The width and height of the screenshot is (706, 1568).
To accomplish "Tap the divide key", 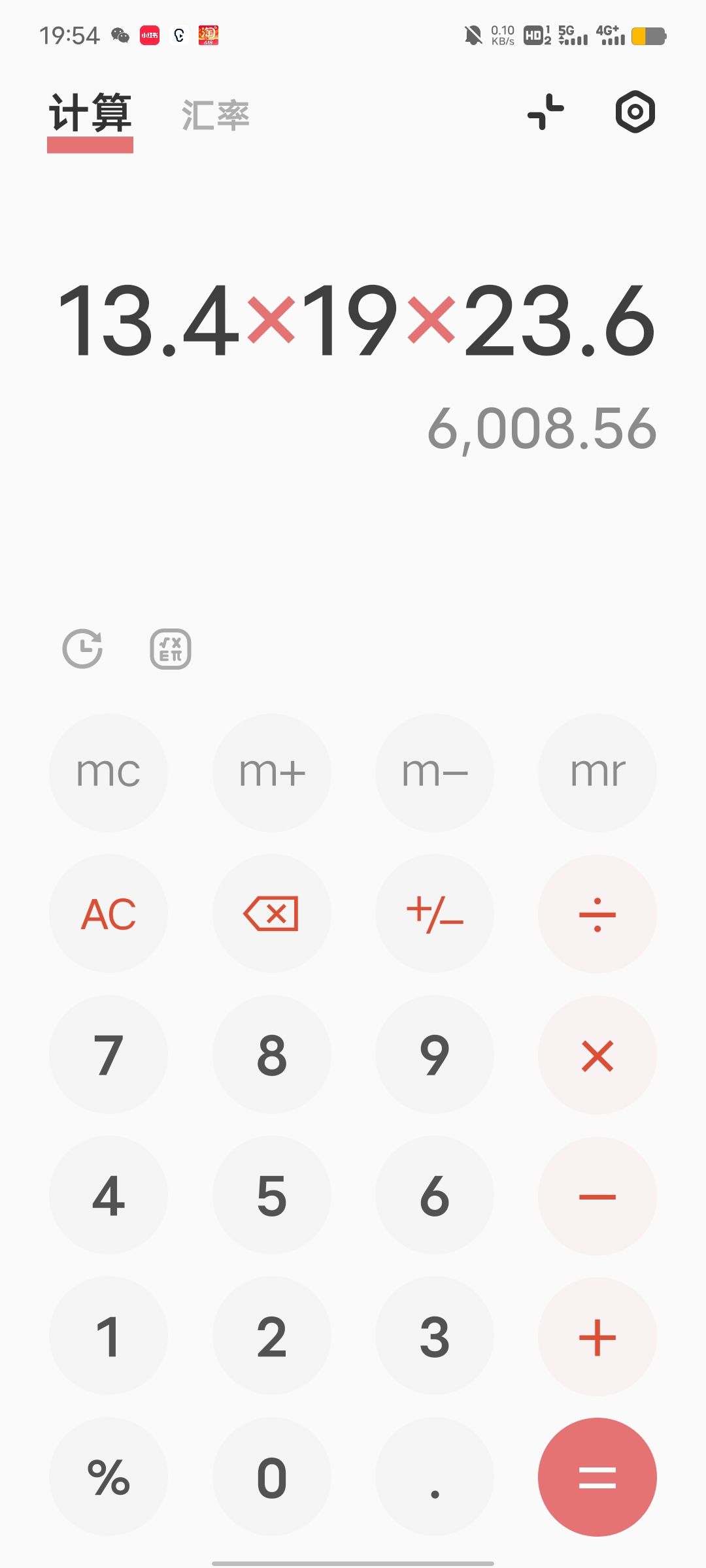I will (597, 913).
